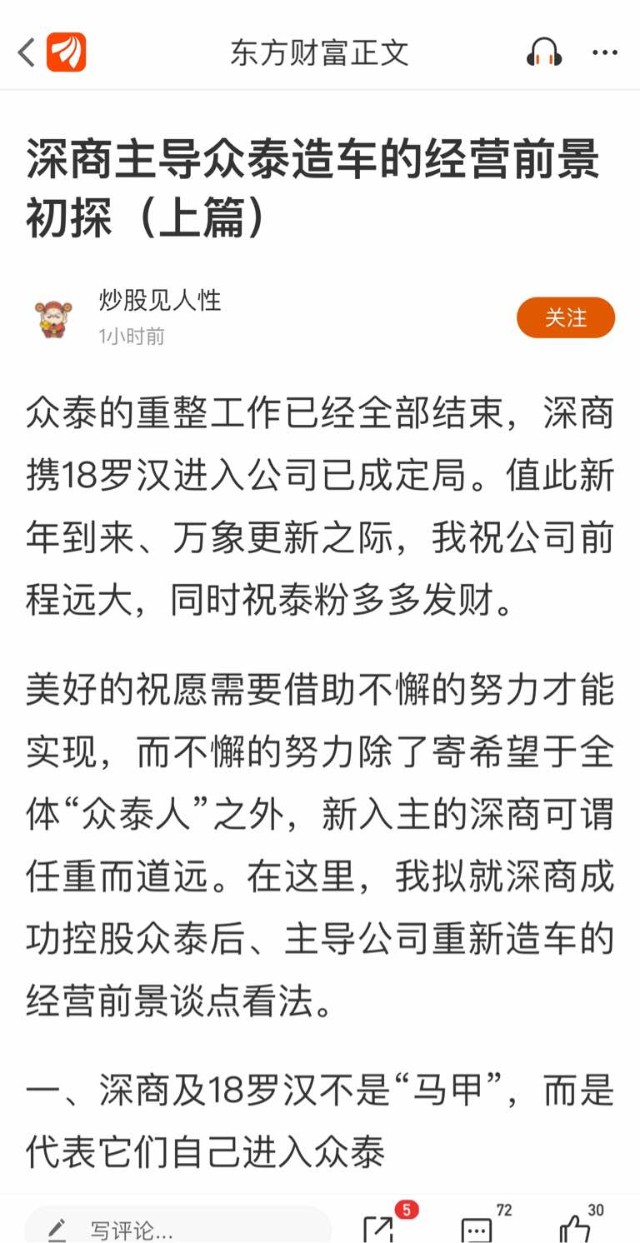The height and width of the screenshot is (1243, 640).
Task: Open author 炒股见人性 profile
Action: tap(159, 300)
